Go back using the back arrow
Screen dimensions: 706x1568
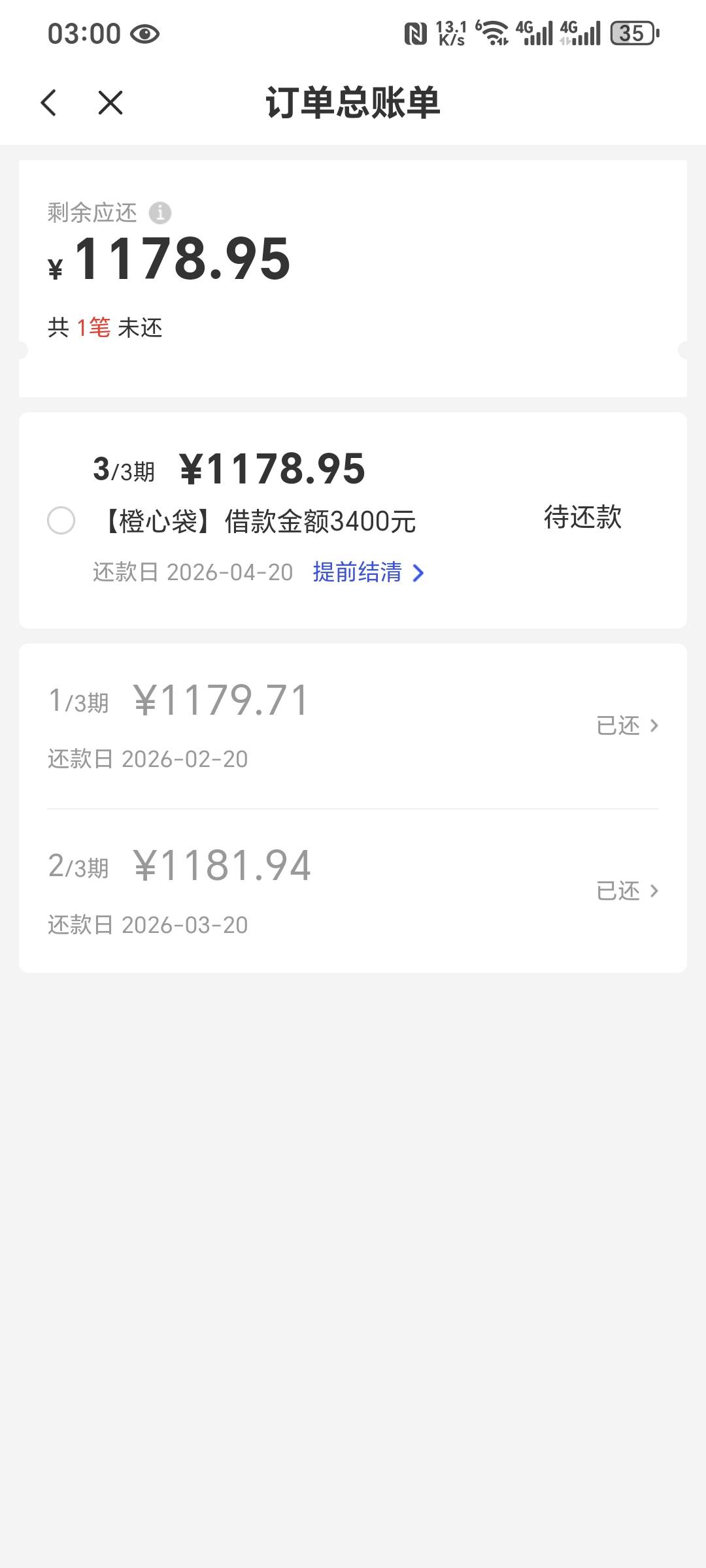(x=49, y=103)
